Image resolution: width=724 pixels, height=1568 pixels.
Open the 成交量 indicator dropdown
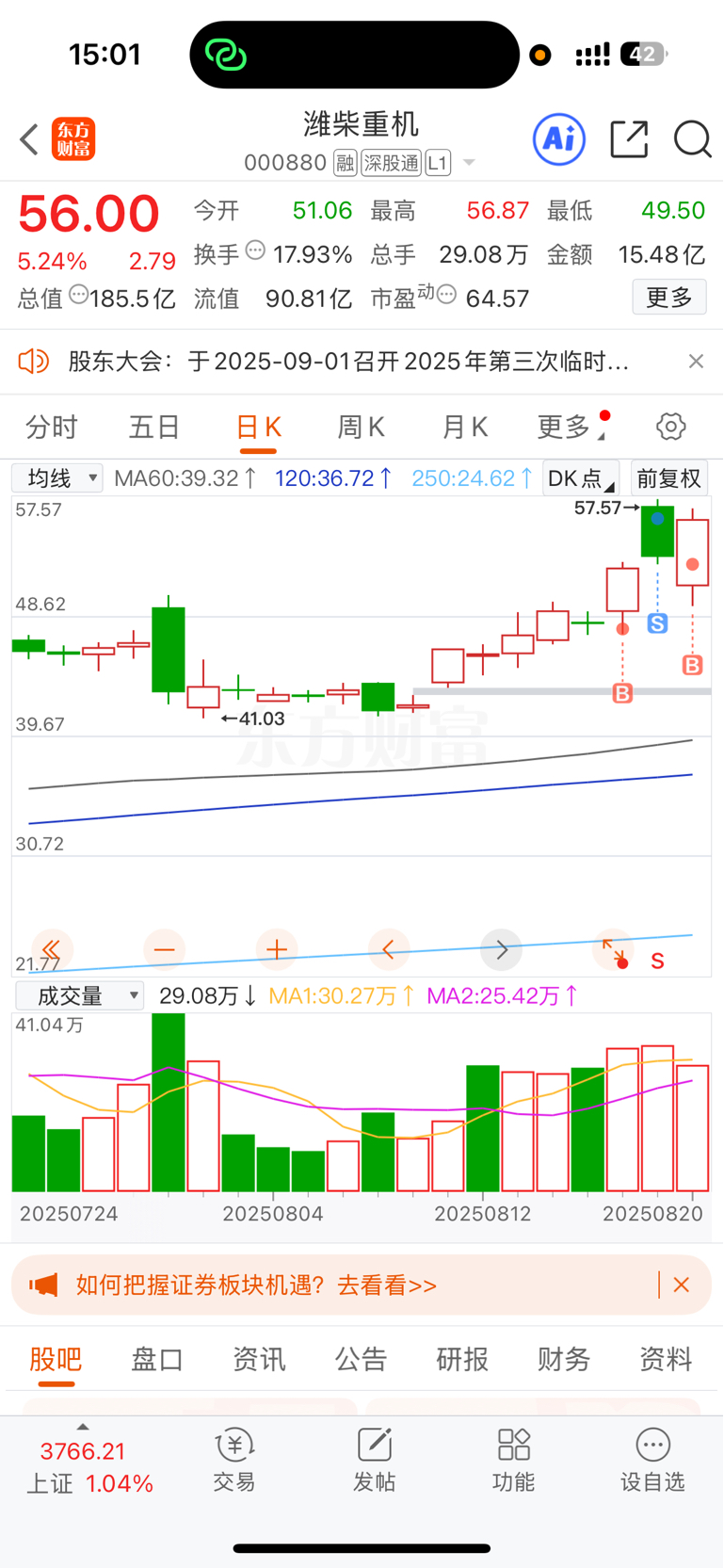[79, 995]
